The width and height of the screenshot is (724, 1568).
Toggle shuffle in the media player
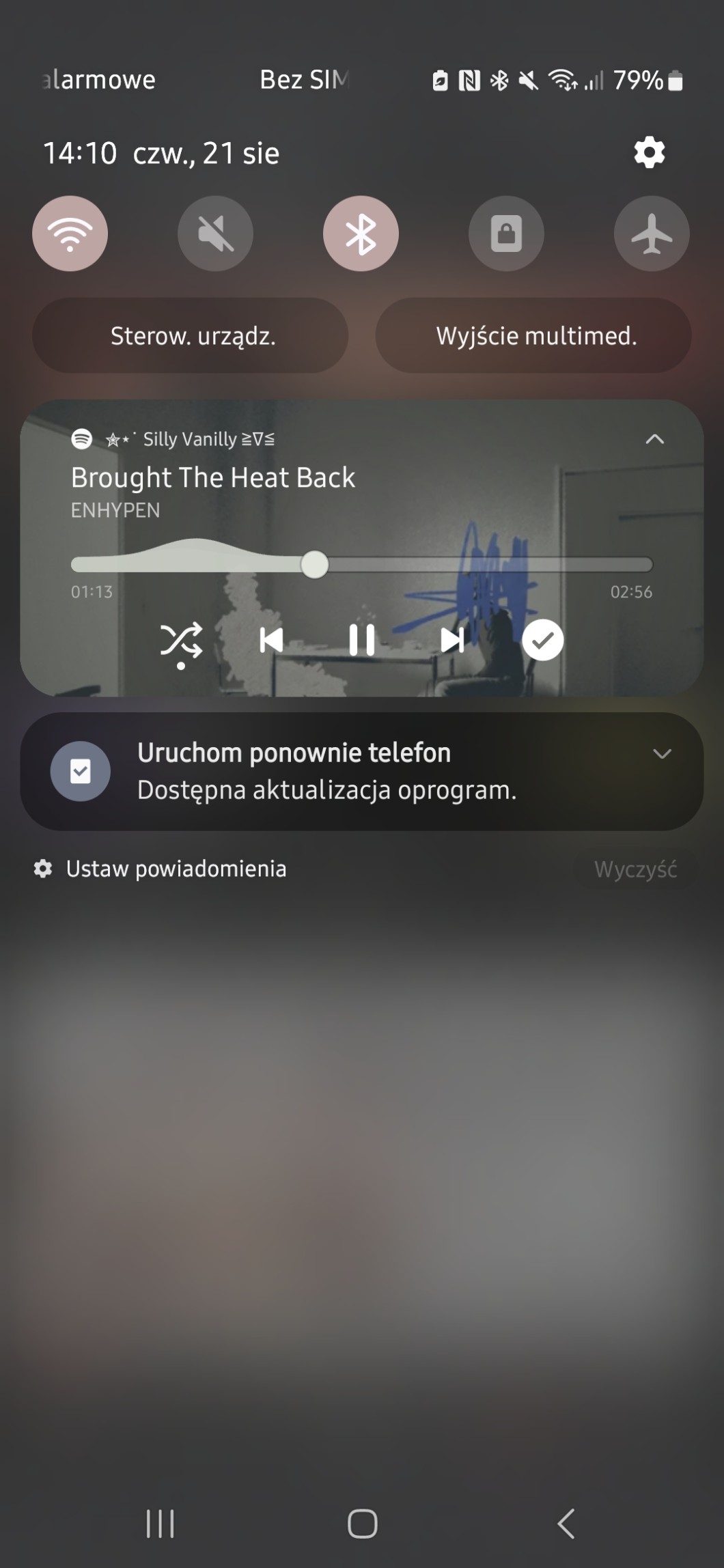pyautogui.click(x=181, y=640)
